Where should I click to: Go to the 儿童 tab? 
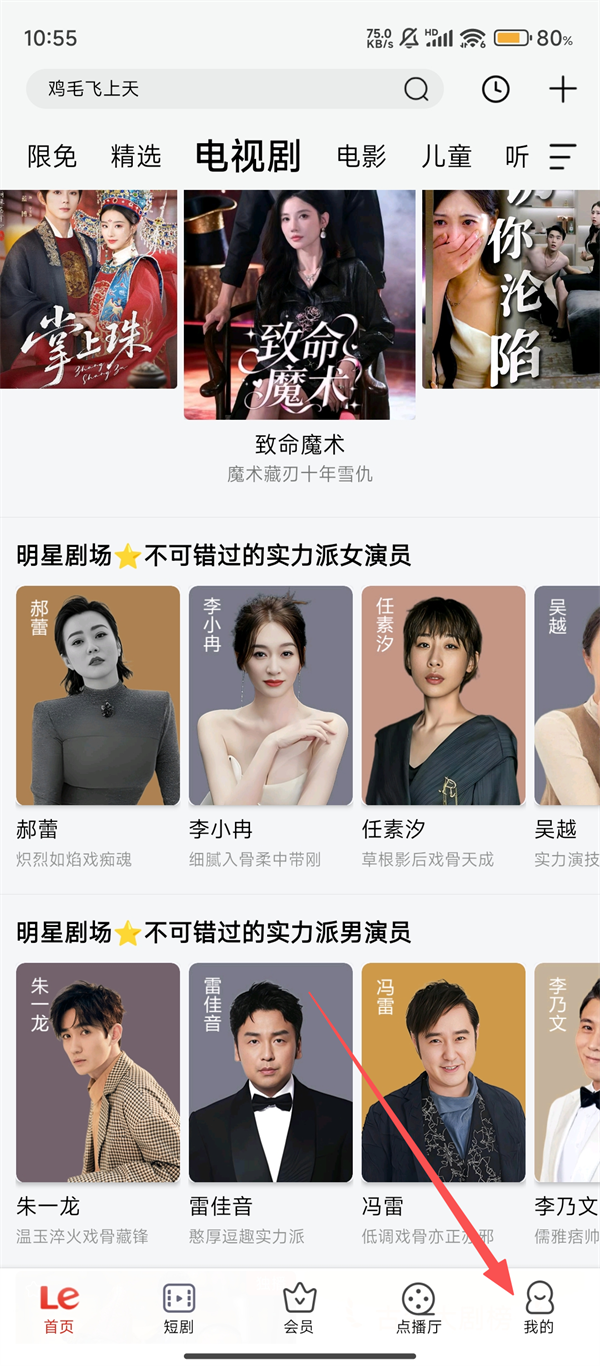coord(446,157)
